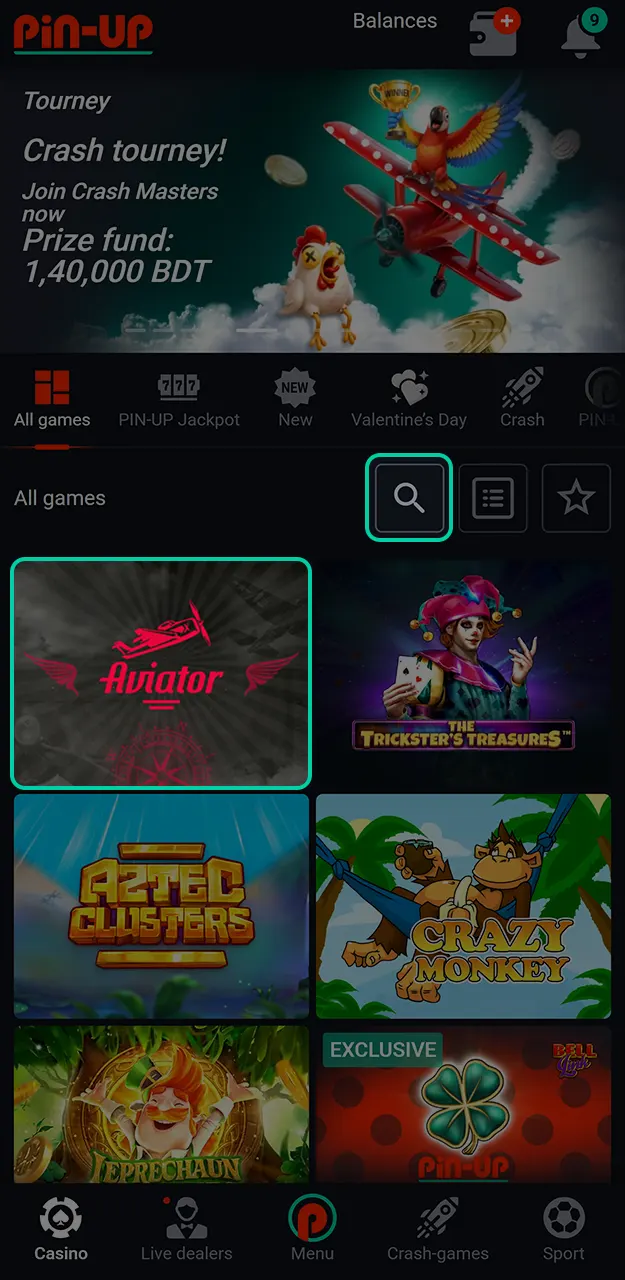Open the game search icon
Screen dimensions: 625x1280
click(x=409, y=497)
